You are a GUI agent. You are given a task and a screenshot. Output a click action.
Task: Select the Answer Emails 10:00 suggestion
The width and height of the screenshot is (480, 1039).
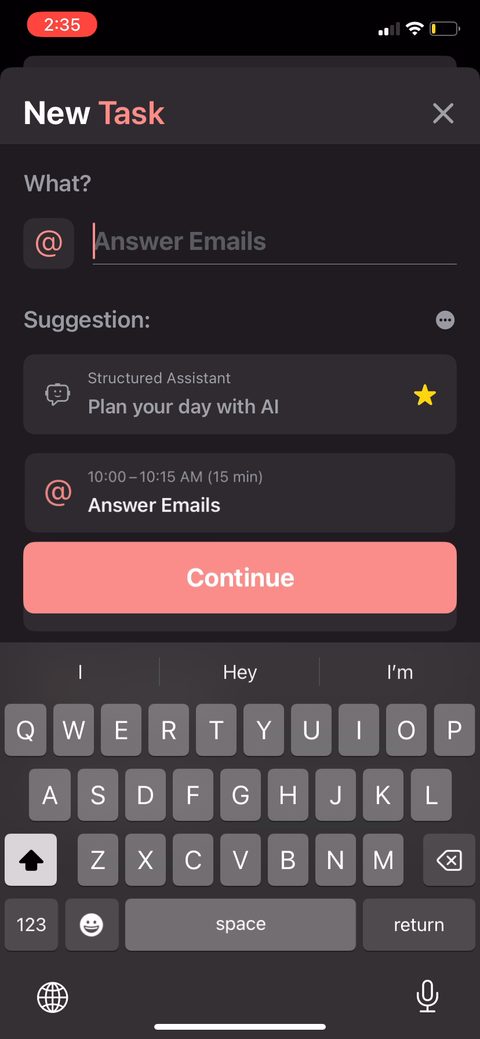[x=240, y=492]
